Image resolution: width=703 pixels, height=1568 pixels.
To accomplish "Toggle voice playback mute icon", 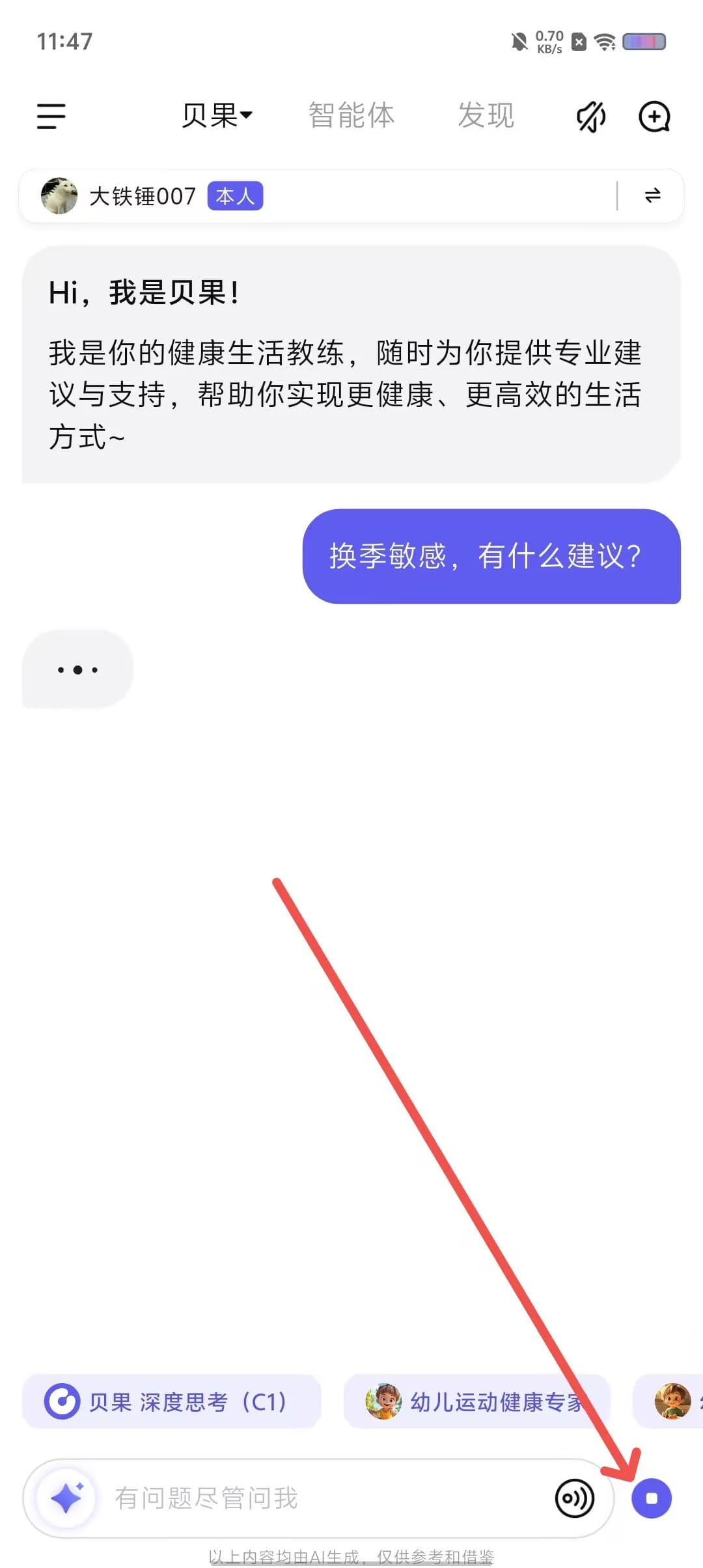I will [591, 117].
